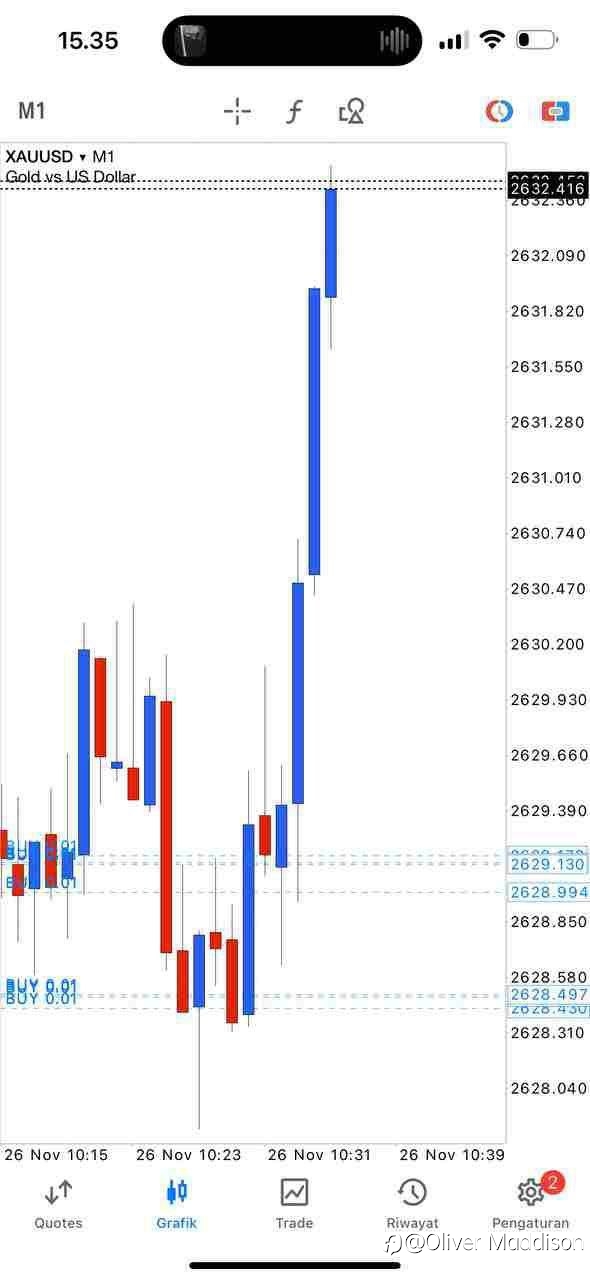Open Pengaturan settings tab
The width and height of the screenshot is (590, 1280).
pos(530,1203)
